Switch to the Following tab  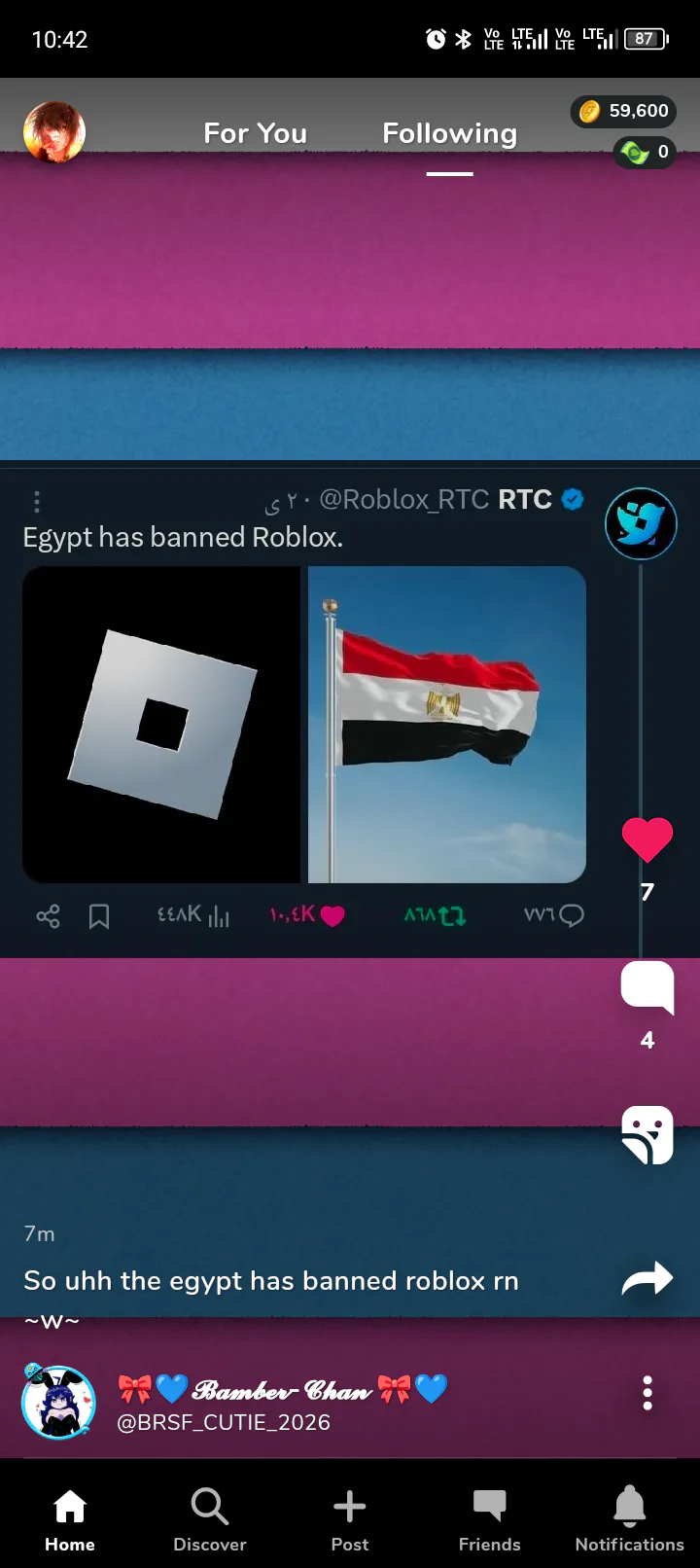tap(449, 133)
